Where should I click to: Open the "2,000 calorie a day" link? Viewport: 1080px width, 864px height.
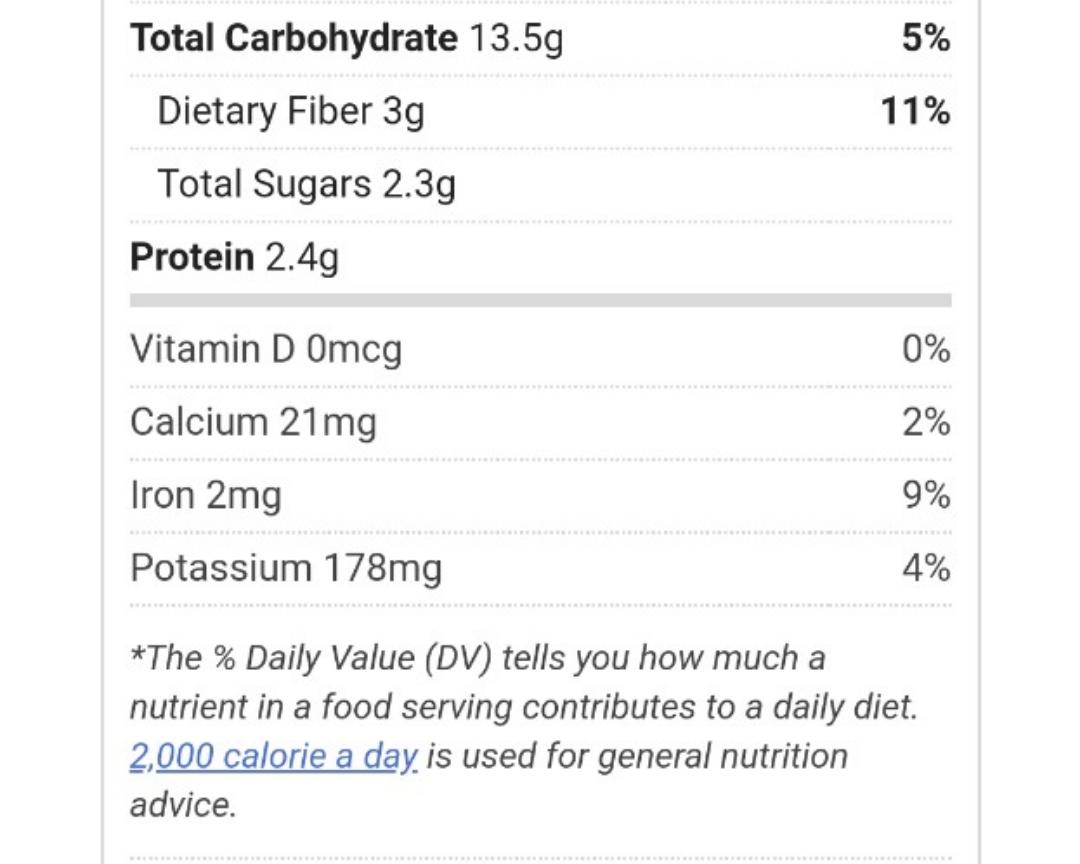click(x=273, y=756)
